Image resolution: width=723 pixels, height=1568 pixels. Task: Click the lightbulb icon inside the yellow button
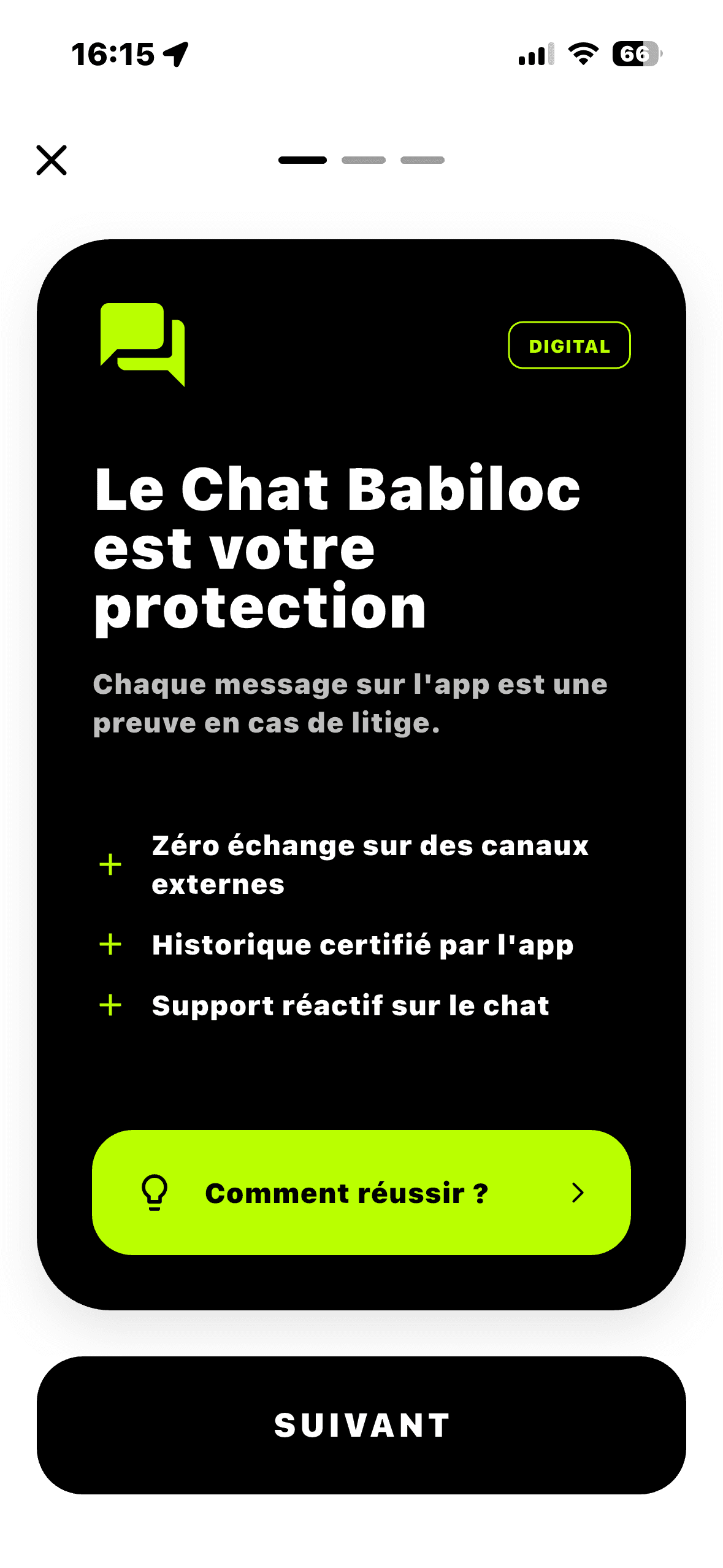(x=153, y=1193)
